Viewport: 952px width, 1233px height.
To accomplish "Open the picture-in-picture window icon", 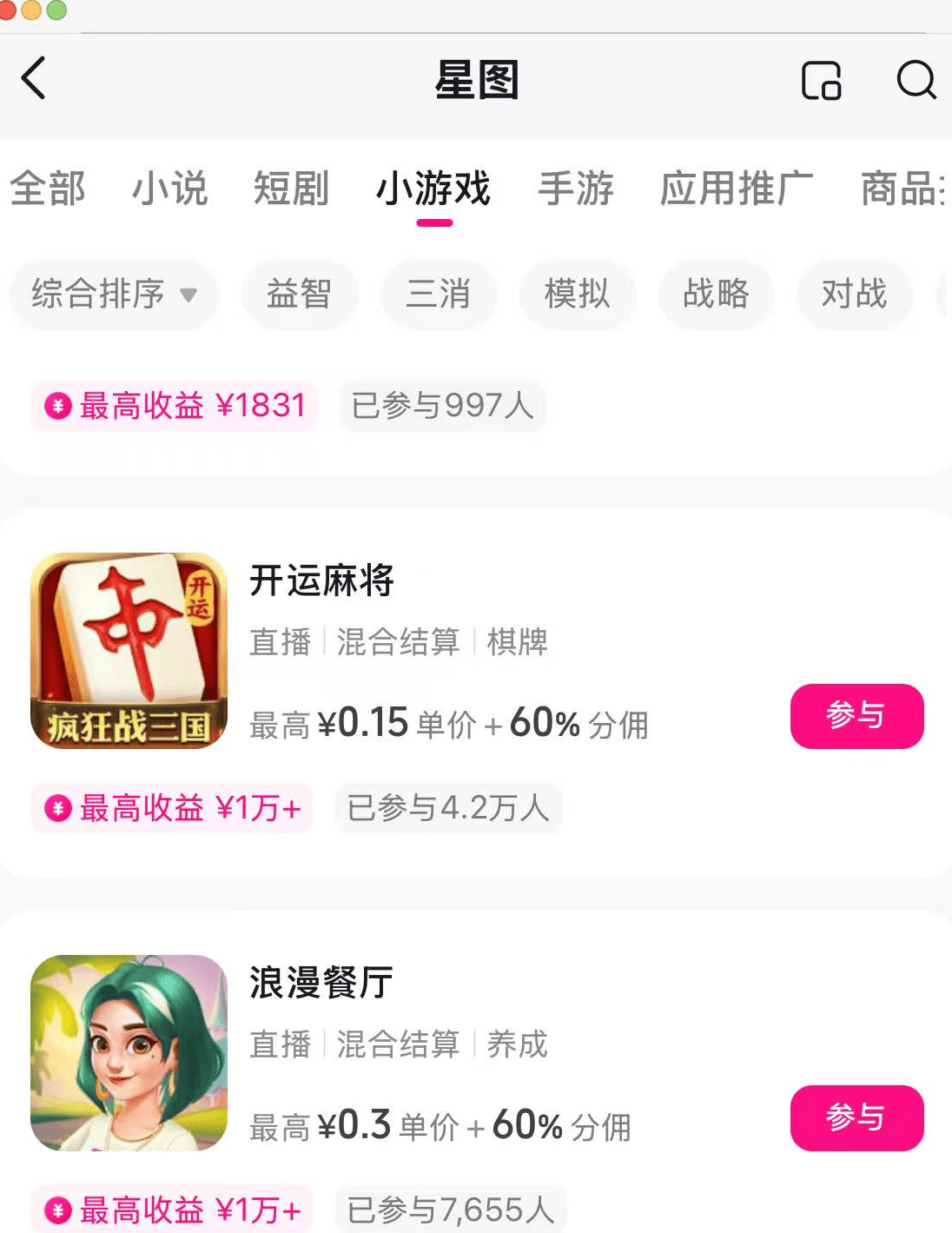I will 821,81.
